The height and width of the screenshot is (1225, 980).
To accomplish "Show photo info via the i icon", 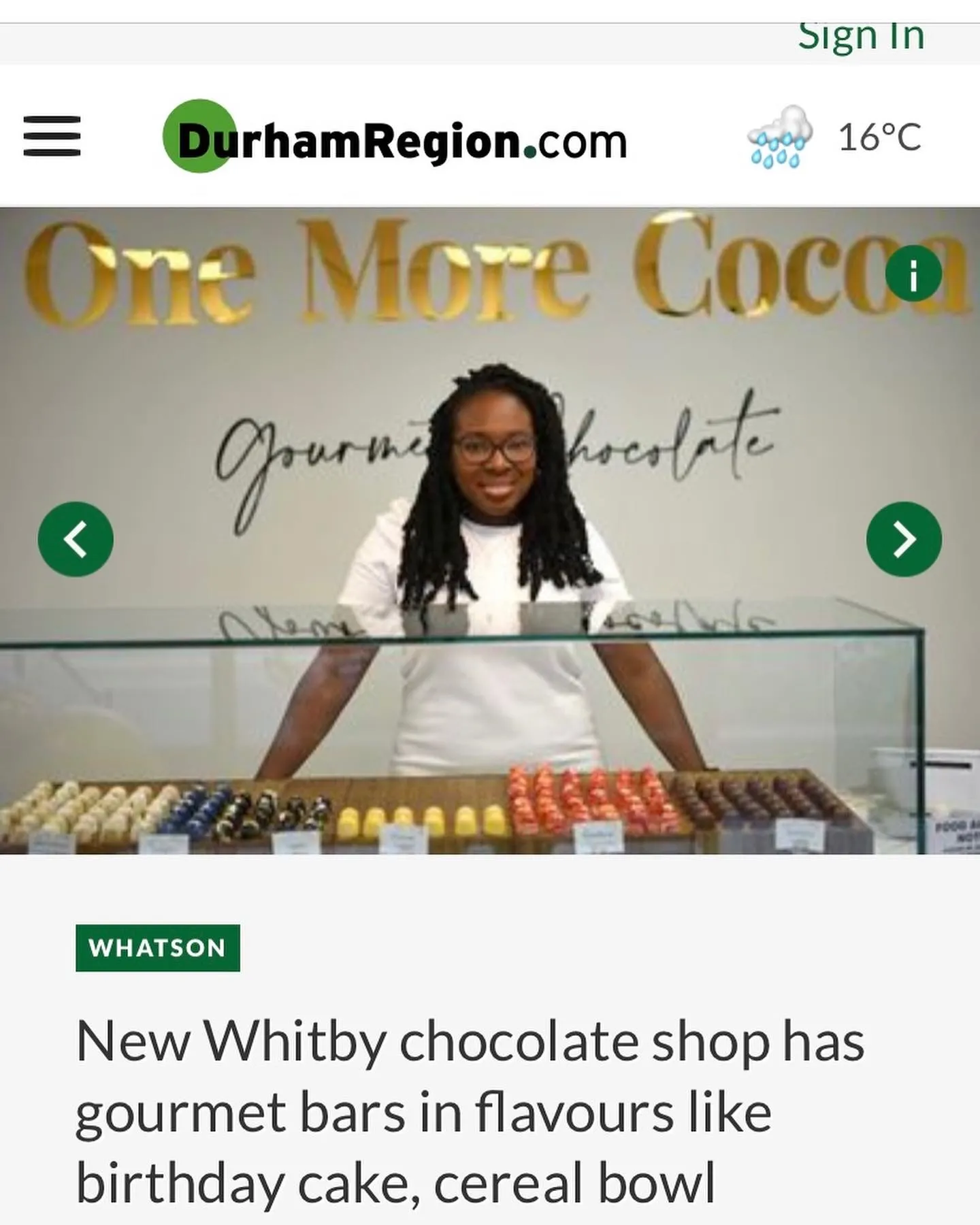I will pos(913,274).
